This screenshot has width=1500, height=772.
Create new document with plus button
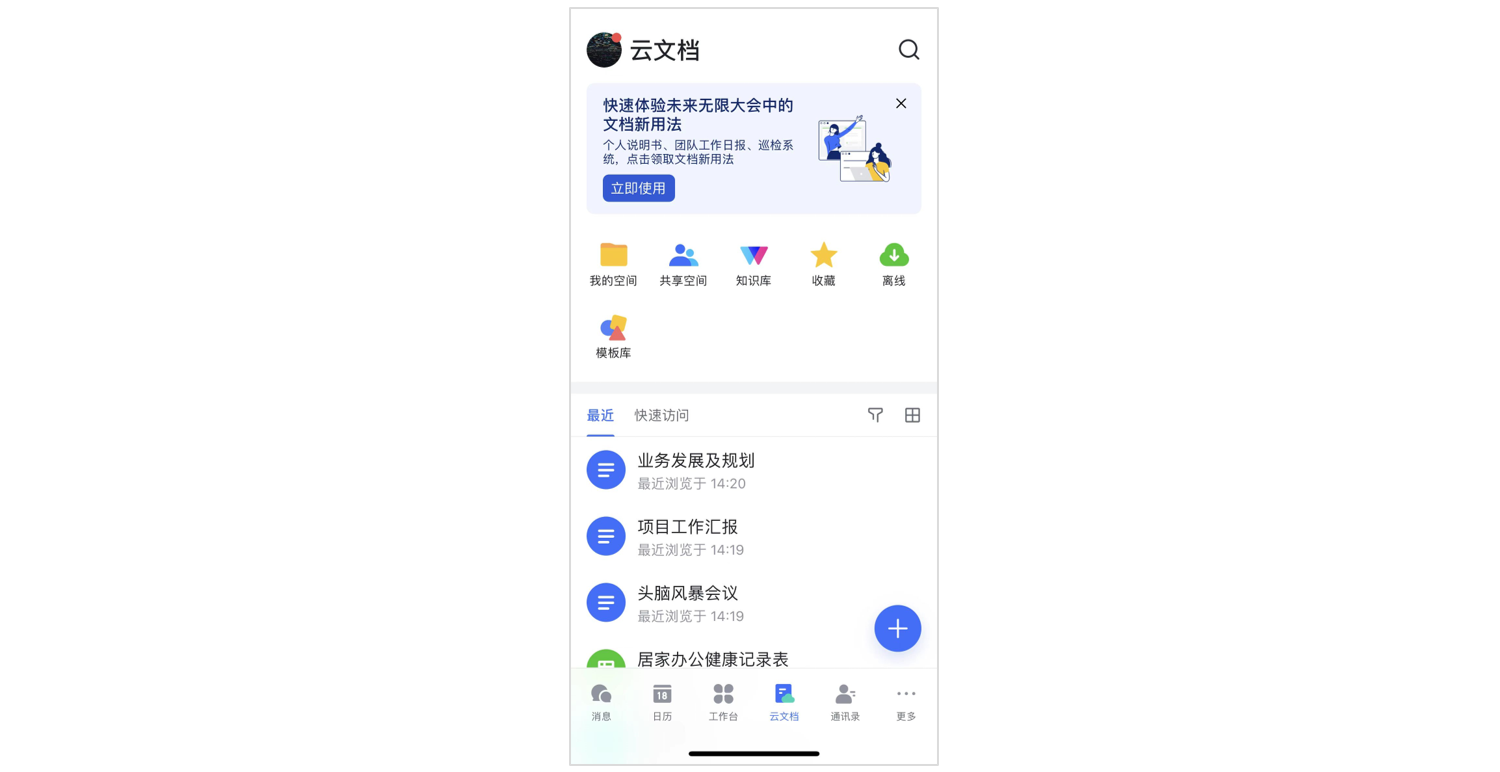[897, 628]
